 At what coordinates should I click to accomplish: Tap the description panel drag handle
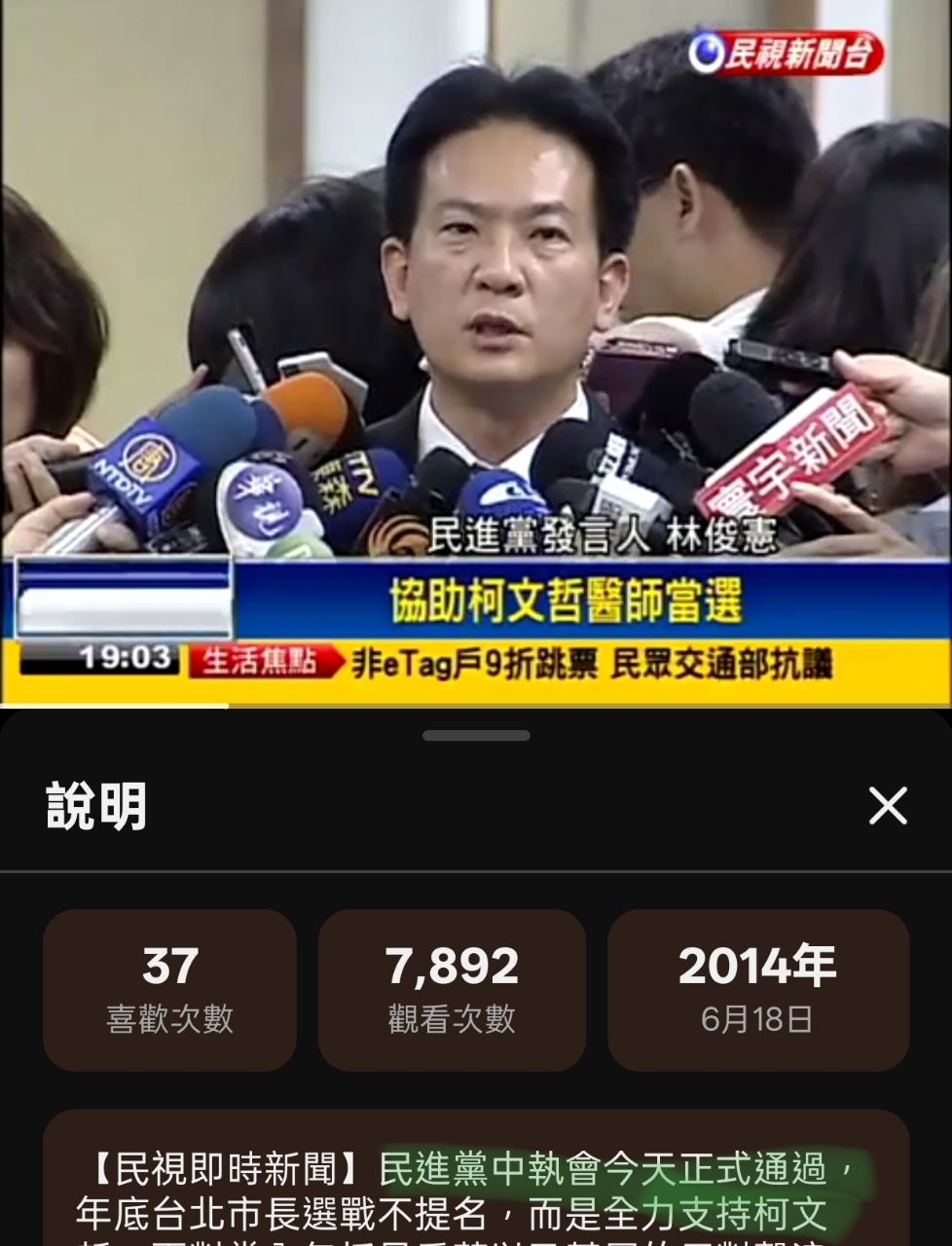476,736
